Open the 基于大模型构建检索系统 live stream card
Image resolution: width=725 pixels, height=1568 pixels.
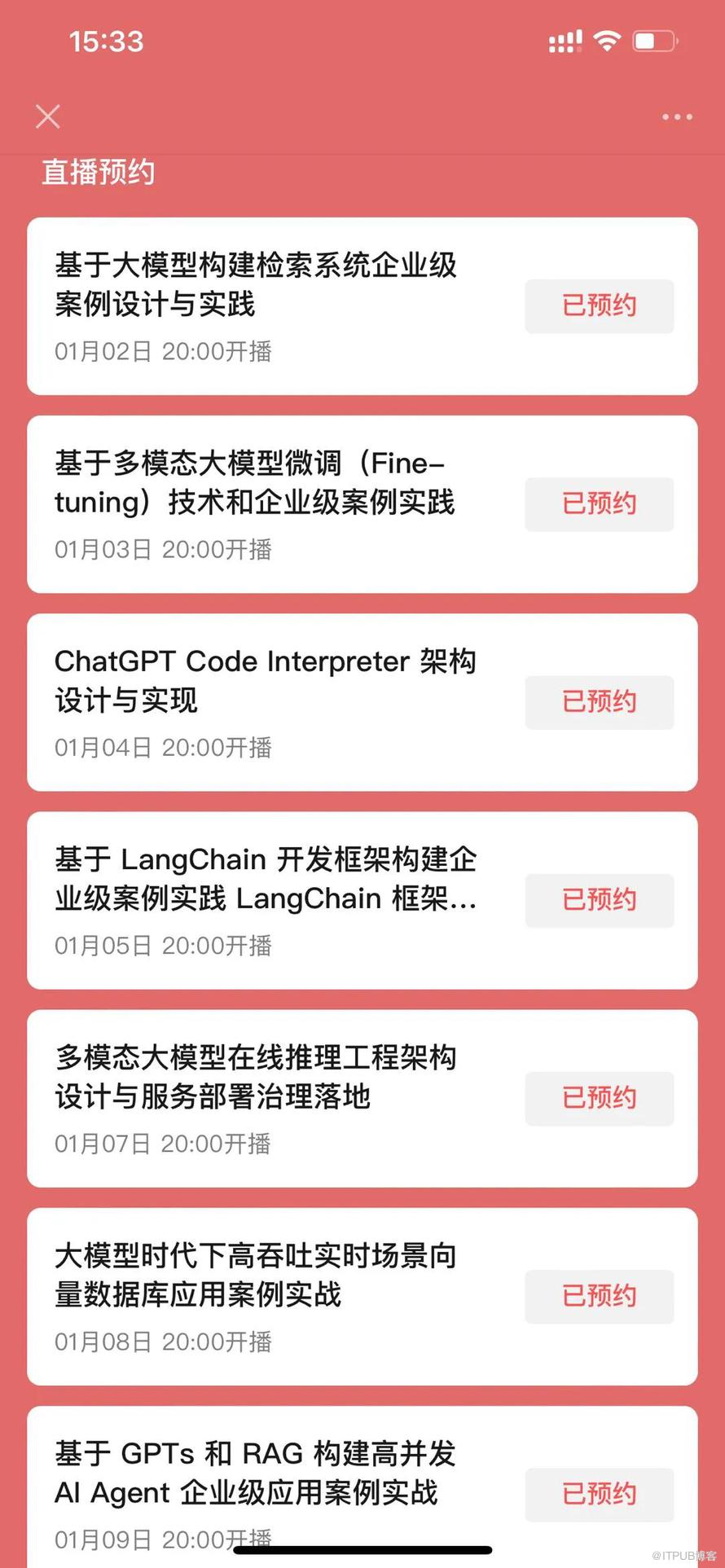(x=257, y=285)
